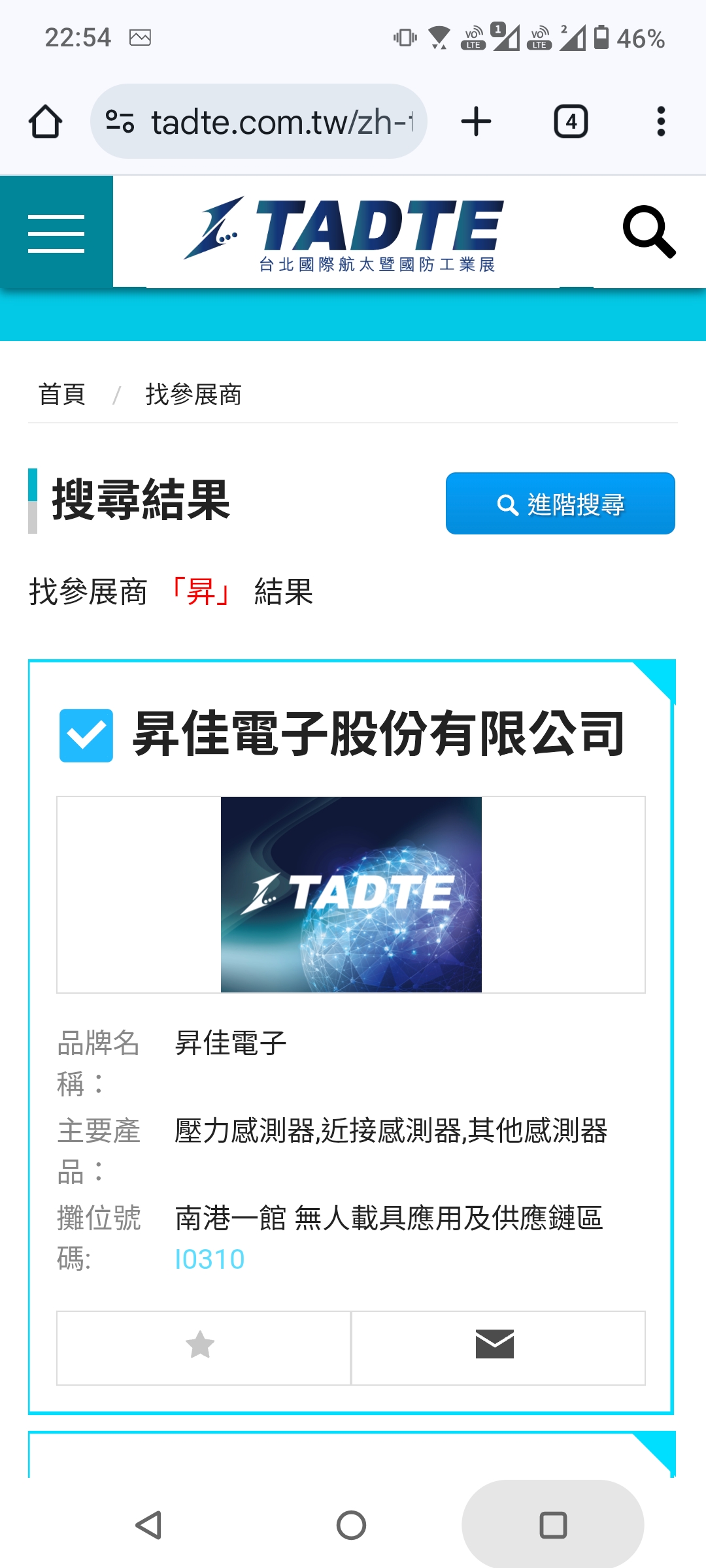This screenshot has height=1568, width=706.
Task: Open the recent apps view
Action: point(553,1526)
